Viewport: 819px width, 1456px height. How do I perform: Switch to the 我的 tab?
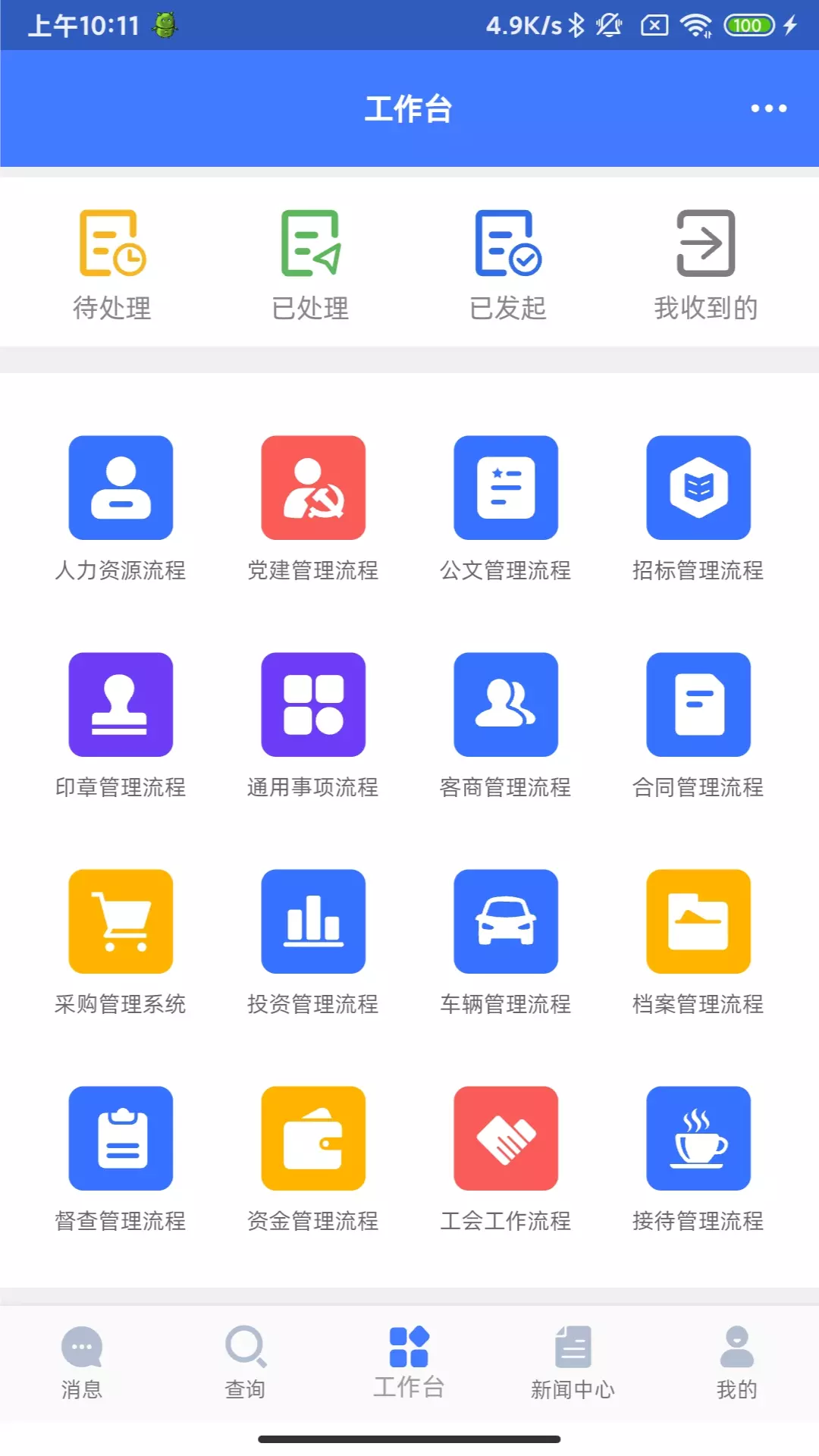[x=737, y=1363]
